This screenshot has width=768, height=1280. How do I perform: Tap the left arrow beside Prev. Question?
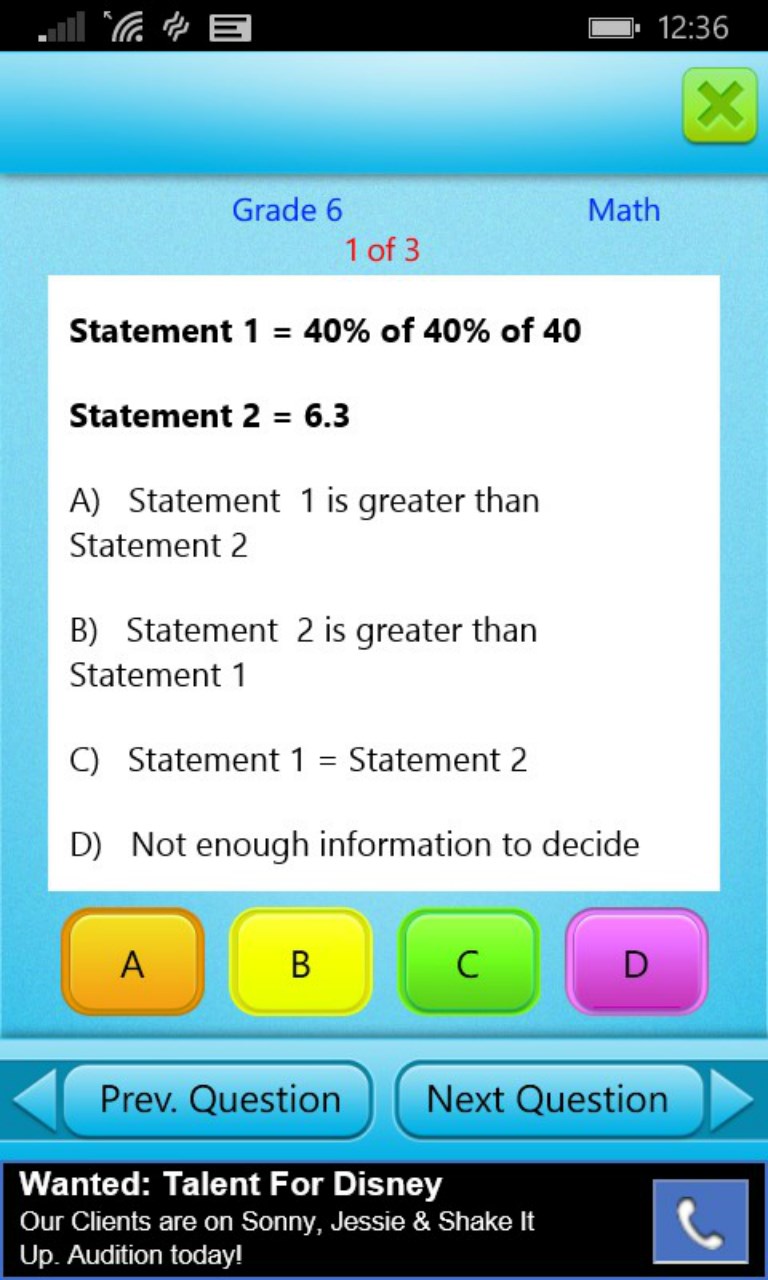(x=35, y=1100)
